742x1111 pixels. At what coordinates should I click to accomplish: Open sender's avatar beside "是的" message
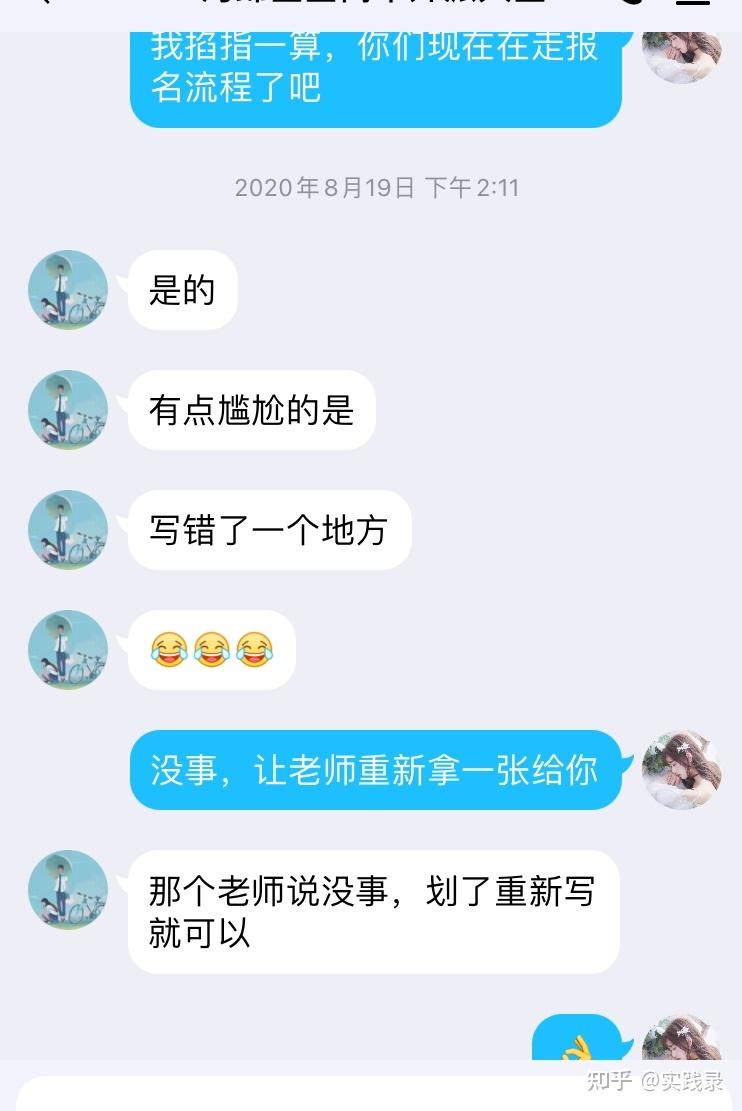click(68, 290)
